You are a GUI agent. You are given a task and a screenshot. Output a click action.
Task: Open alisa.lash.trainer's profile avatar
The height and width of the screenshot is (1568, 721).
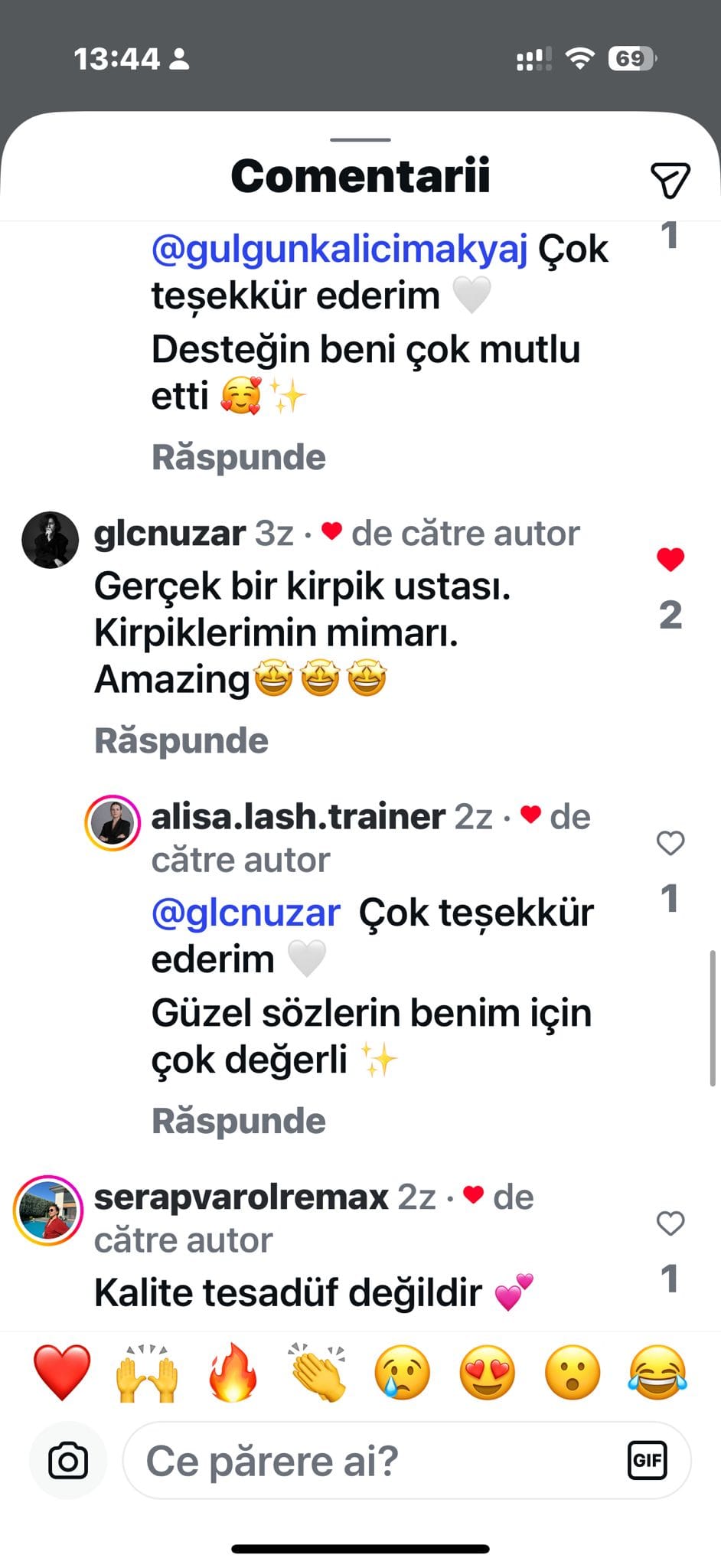(113, 823)
